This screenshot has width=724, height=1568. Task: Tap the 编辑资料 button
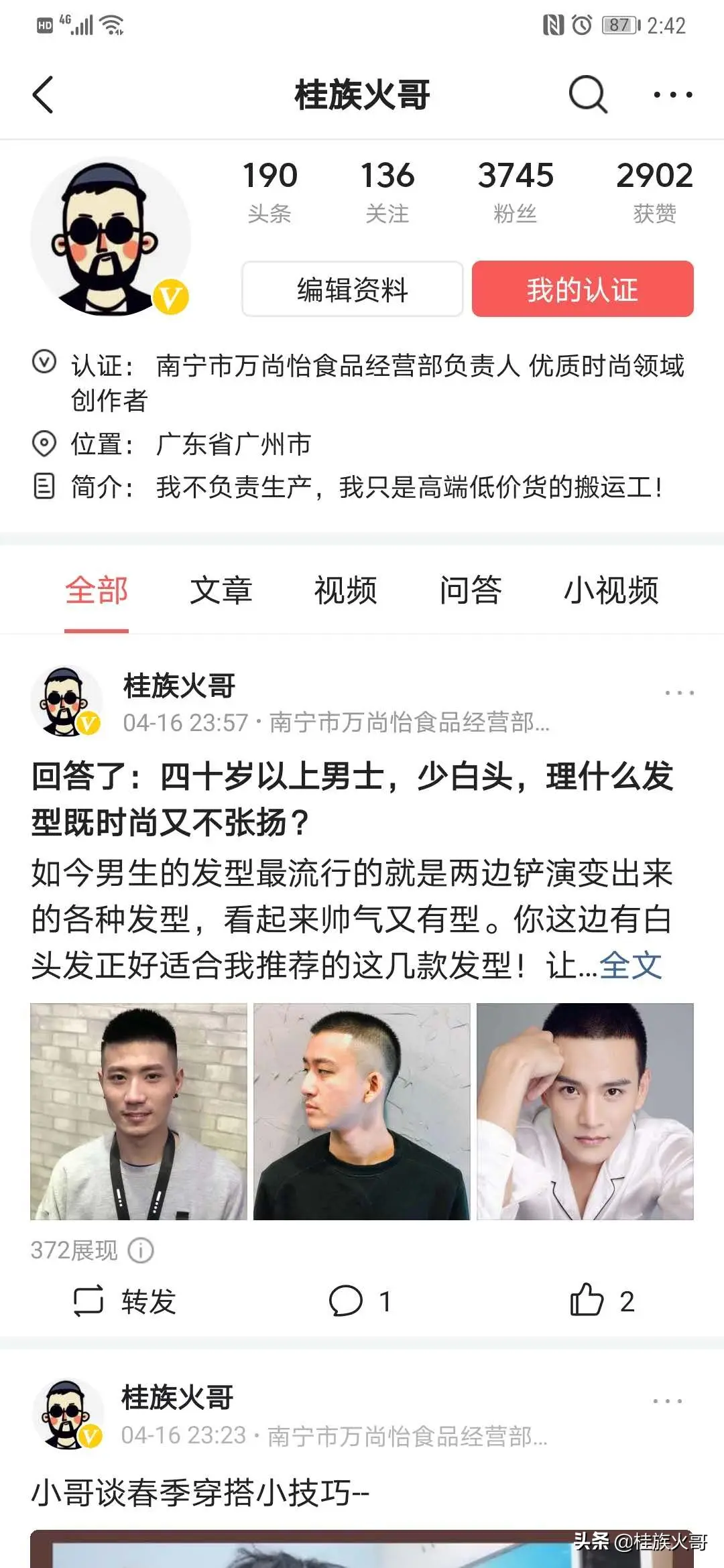coord(352,289)
